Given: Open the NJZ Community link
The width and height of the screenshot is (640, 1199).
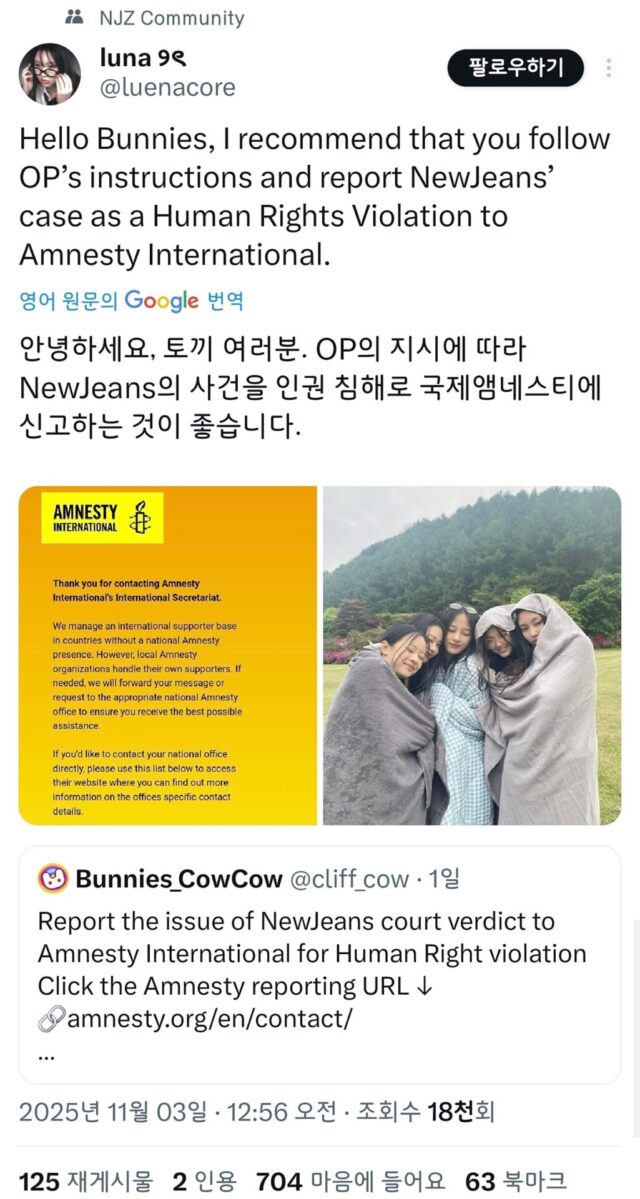Looking at the screenshot, I should pyautogui.click(x=170, y=18).
